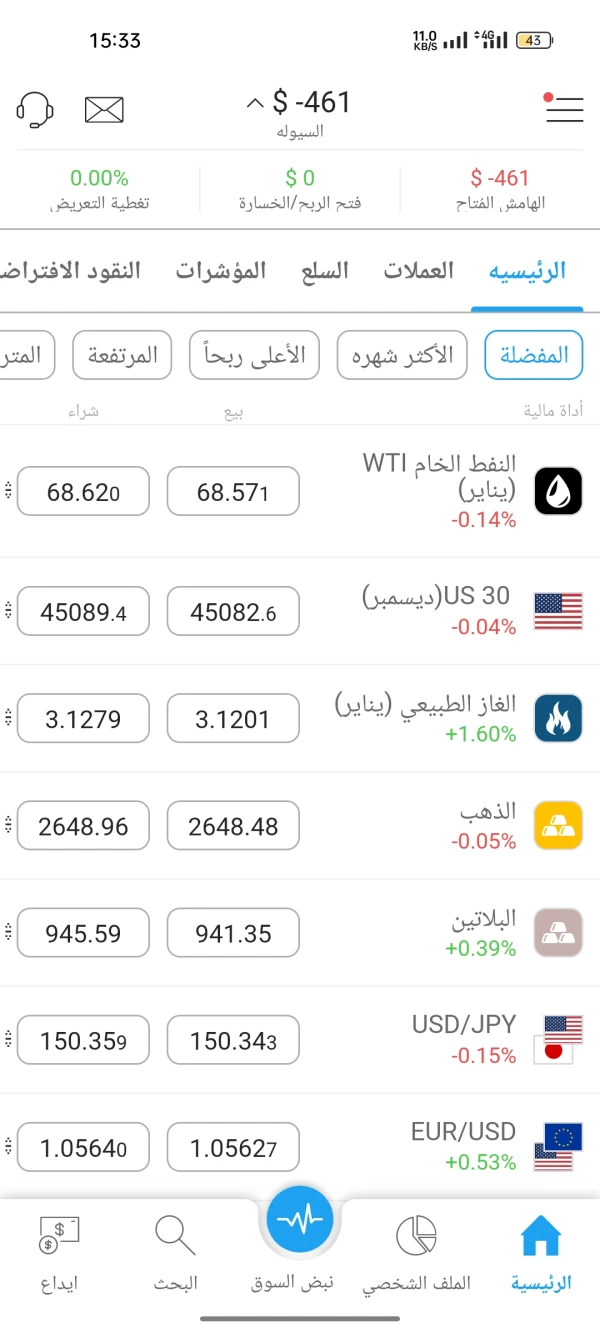Select the الأكثر شهره filter chip
Screen dimensions: 600x1333
402,355
